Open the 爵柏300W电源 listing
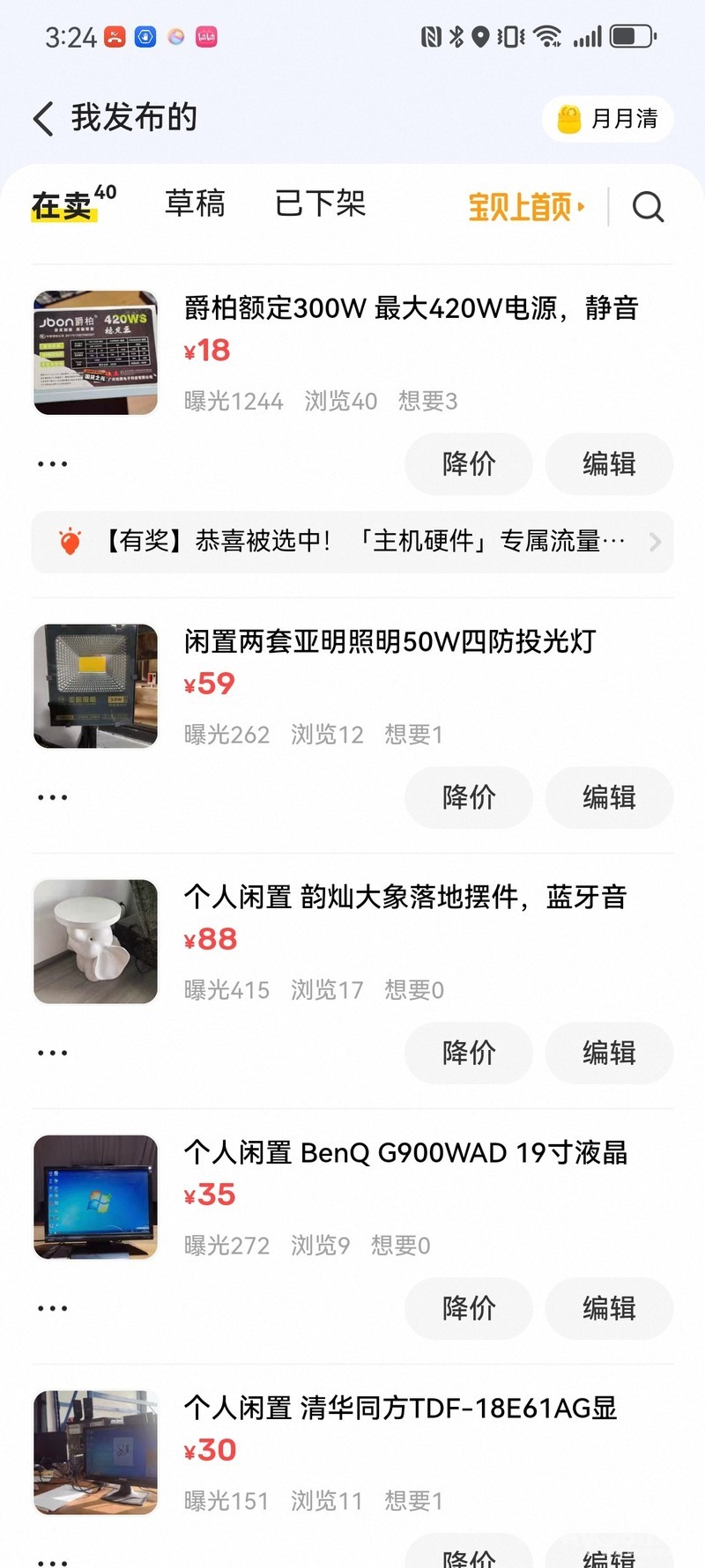 coord(410,308)
